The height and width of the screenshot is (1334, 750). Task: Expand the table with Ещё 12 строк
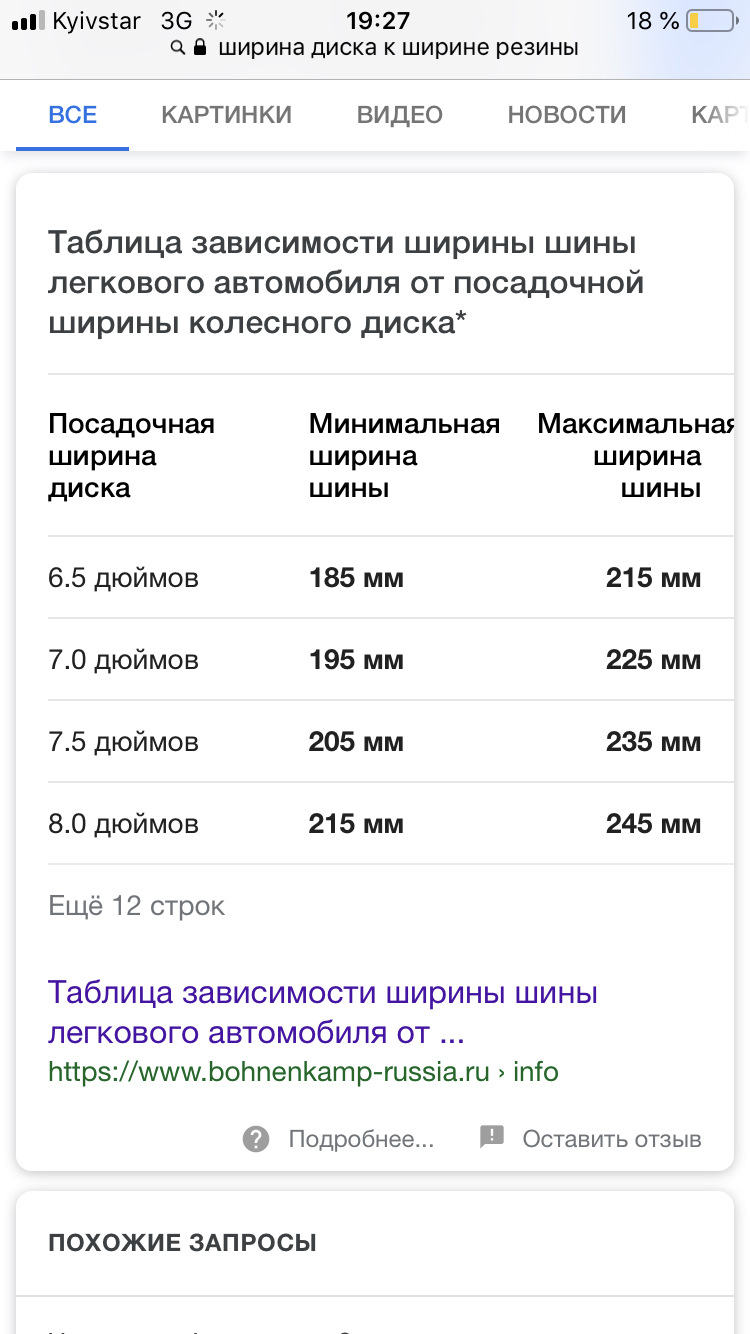pos(136,906)
